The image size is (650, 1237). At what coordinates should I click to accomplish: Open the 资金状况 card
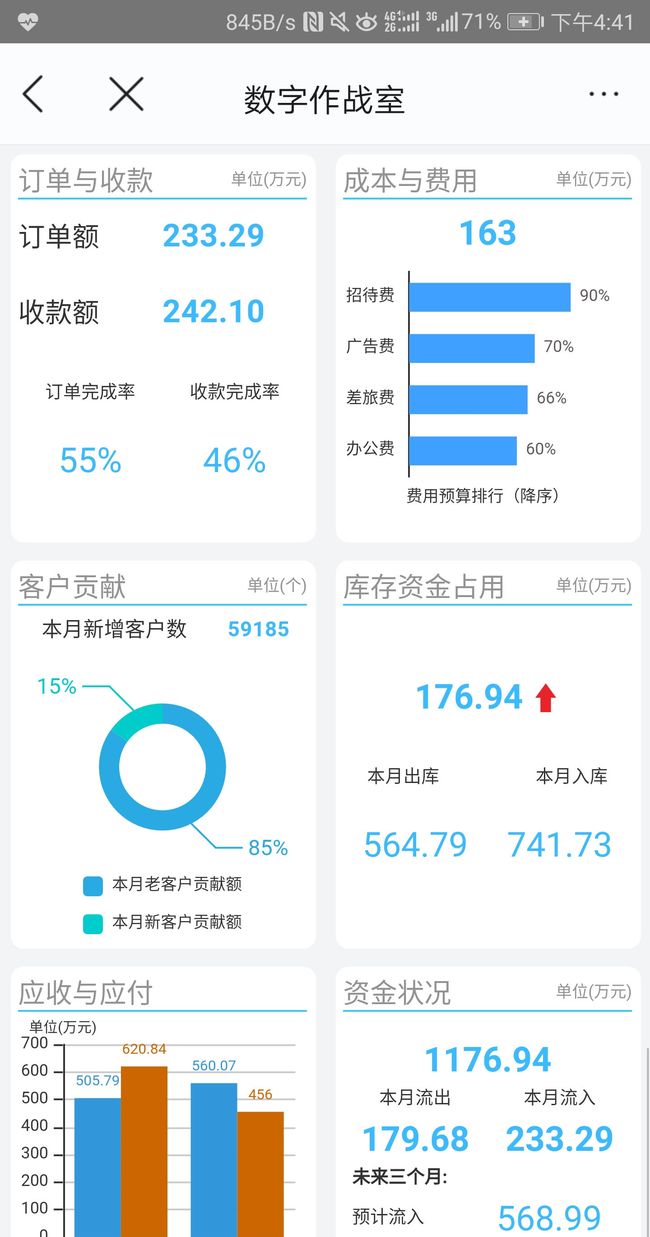[488, 1102]
